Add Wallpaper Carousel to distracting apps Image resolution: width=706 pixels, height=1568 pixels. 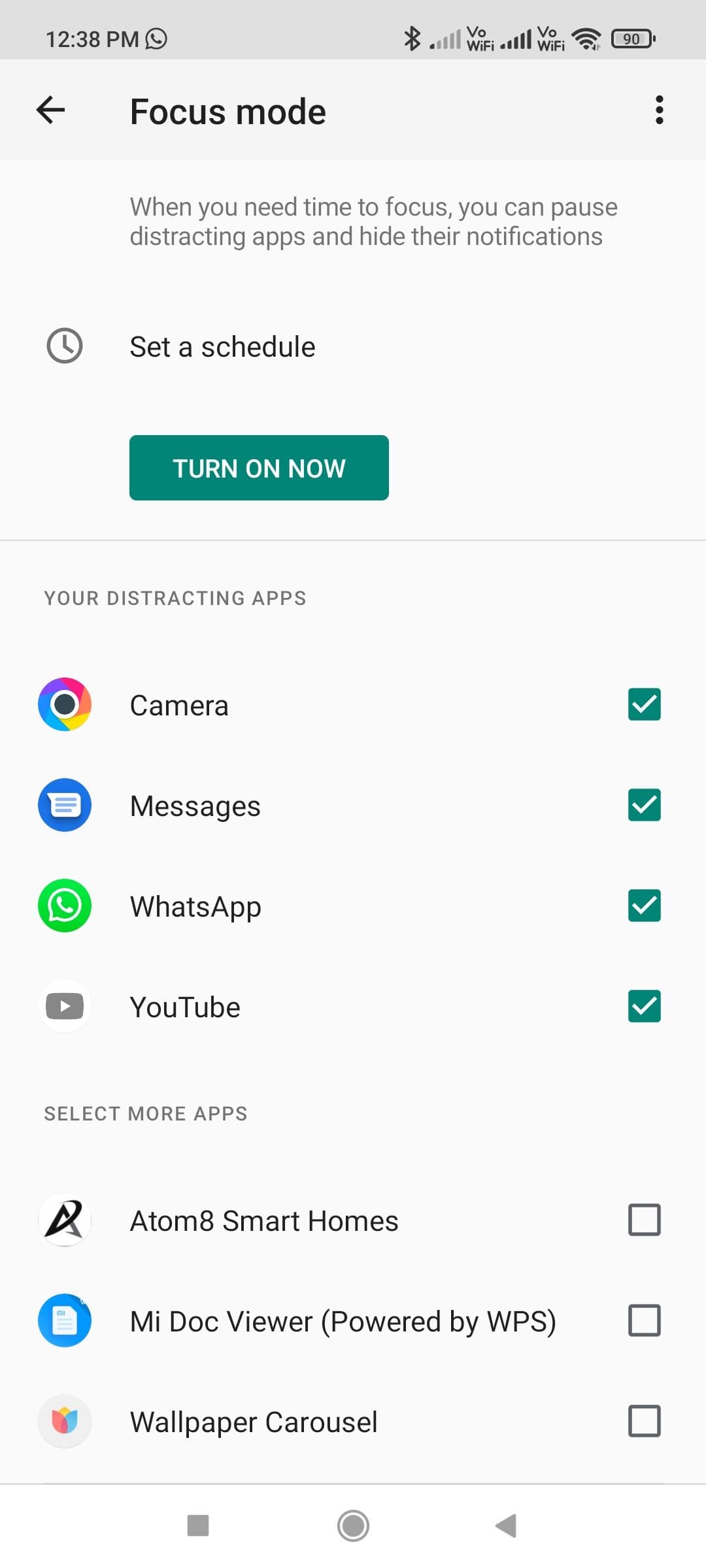coord(644,1421)
